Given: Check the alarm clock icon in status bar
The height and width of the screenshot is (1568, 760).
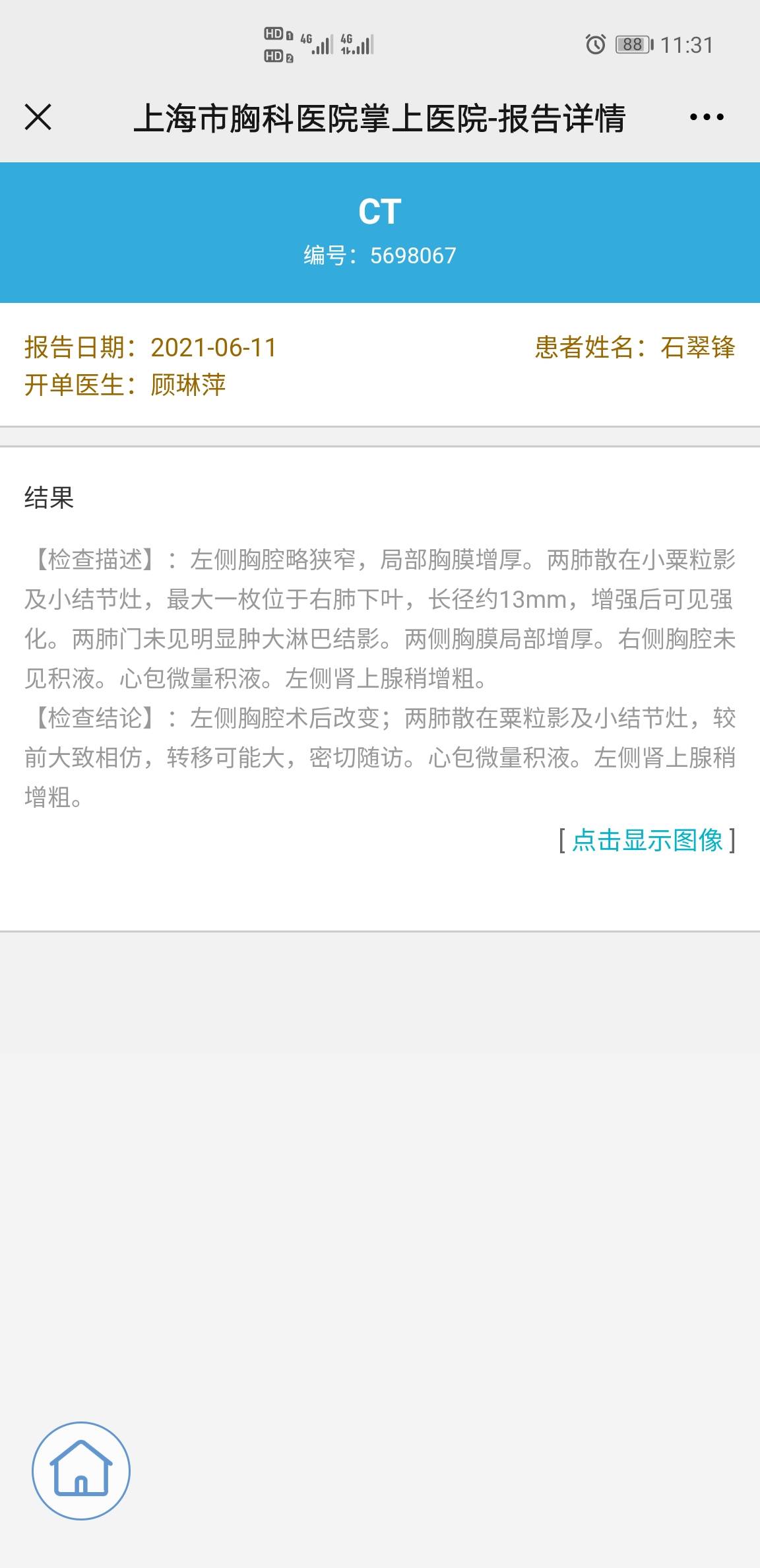Looking at the screenshot, I should click(594, 44).
